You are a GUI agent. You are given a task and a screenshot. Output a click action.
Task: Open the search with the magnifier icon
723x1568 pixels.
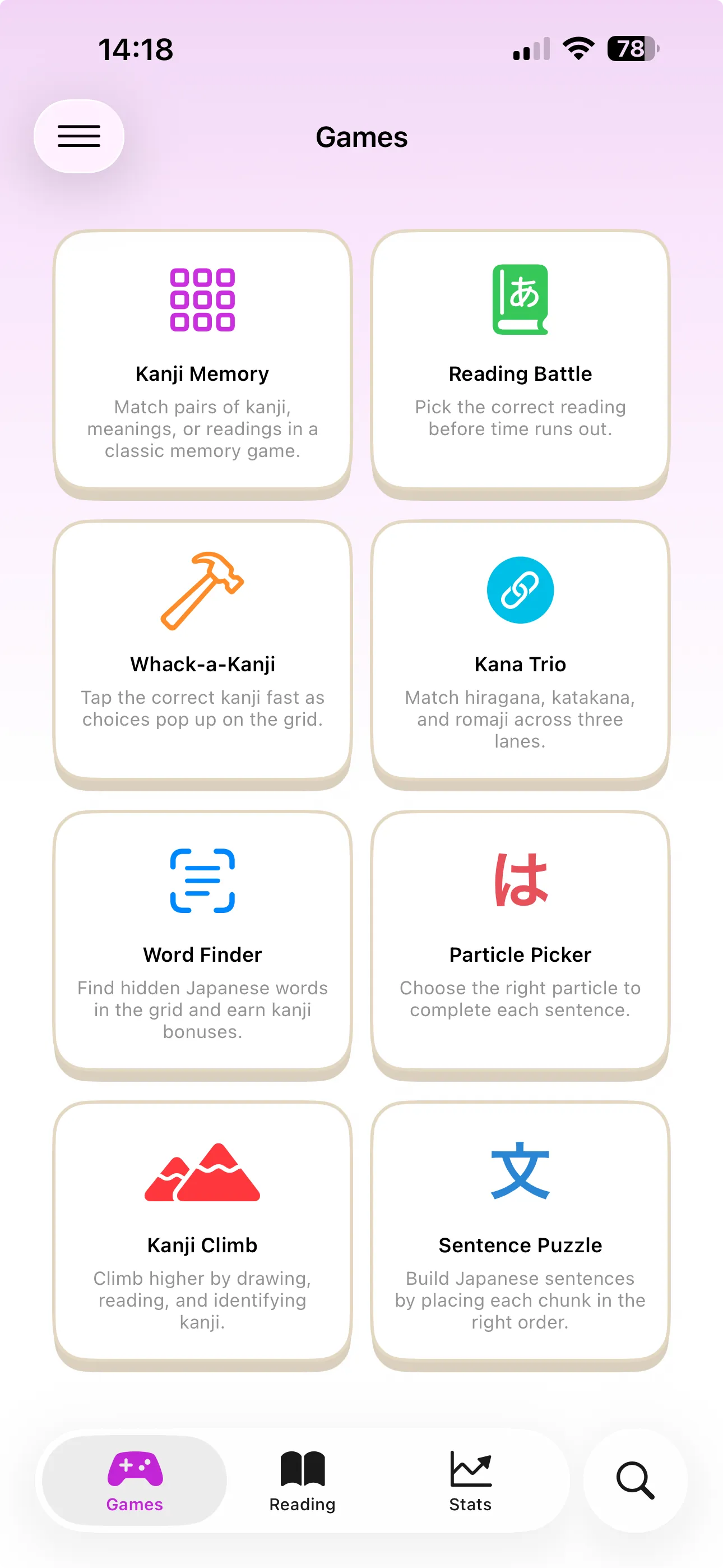[x=634, y=1481]
